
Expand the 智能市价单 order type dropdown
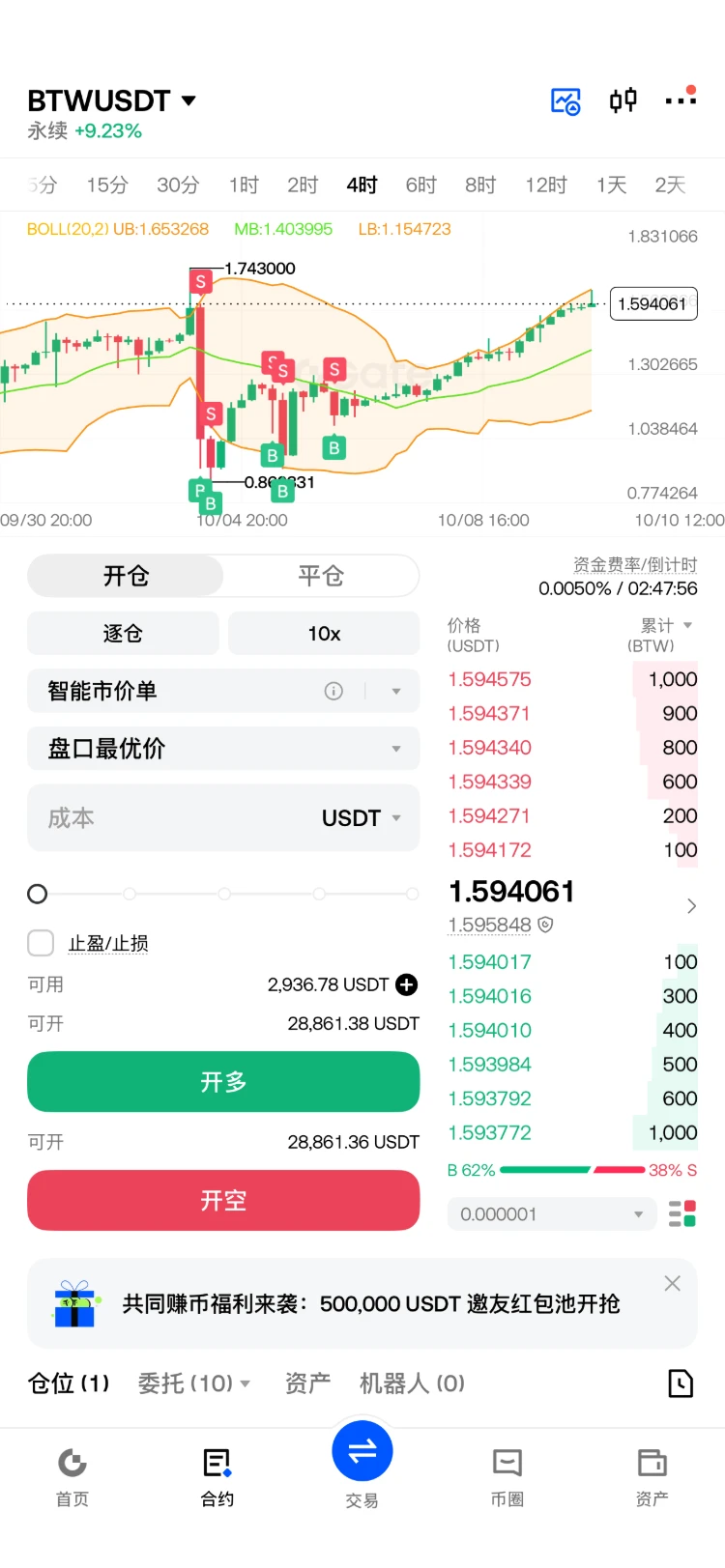223,691
